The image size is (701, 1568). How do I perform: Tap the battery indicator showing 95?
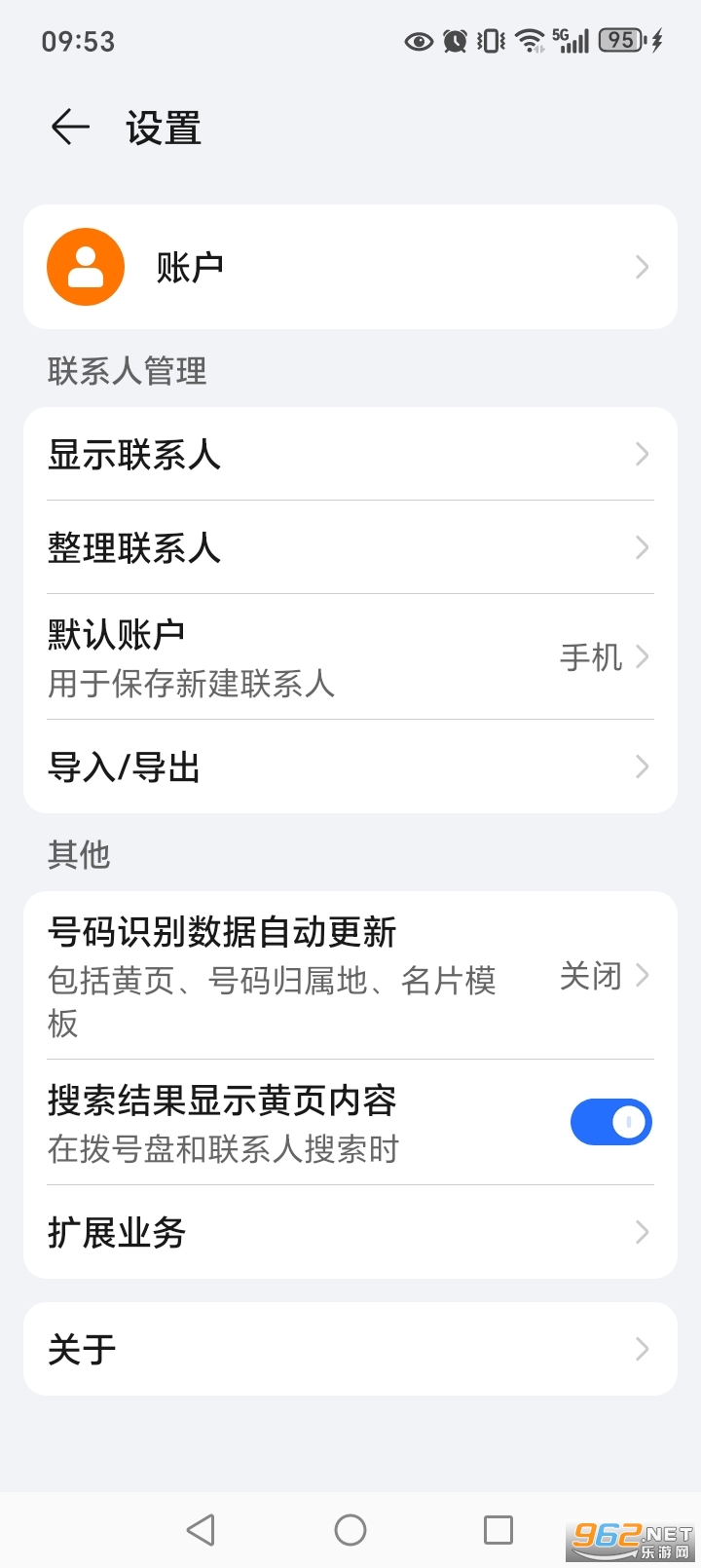click(620, 40)
